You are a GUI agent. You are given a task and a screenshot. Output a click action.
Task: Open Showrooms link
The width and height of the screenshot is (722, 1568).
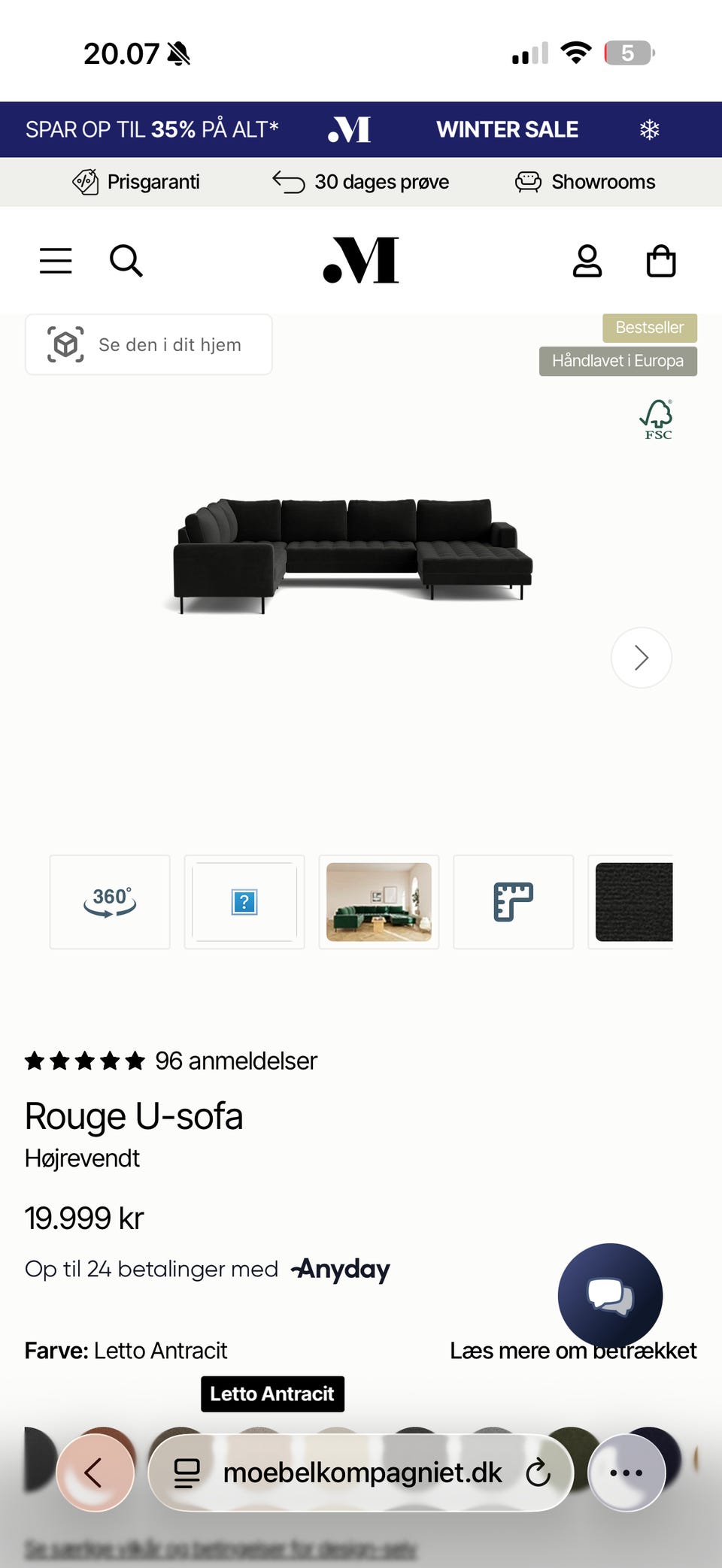[x=586, y=182]
